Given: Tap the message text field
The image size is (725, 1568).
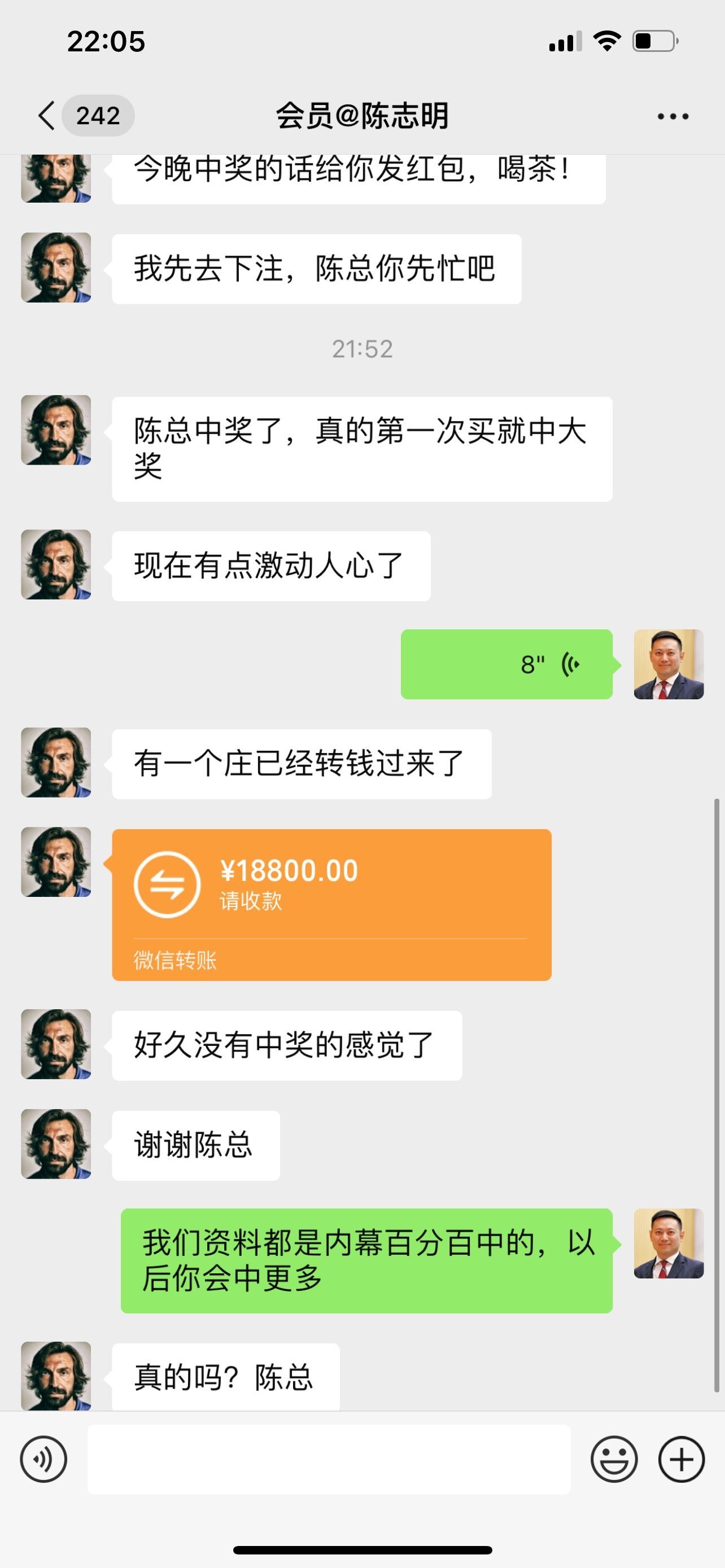Looking at the screenshot, I should pos(329,1459).
